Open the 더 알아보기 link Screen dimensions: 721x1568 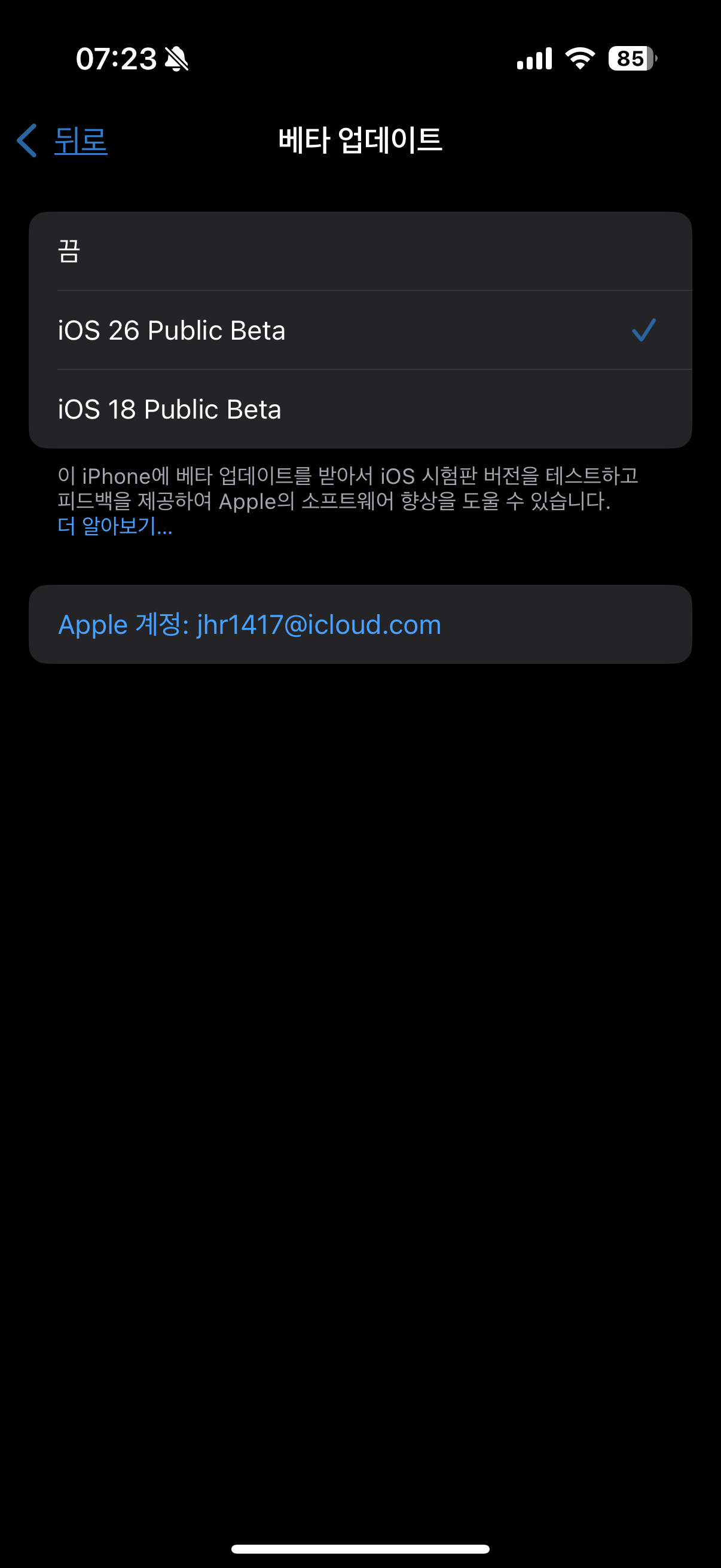115,526
